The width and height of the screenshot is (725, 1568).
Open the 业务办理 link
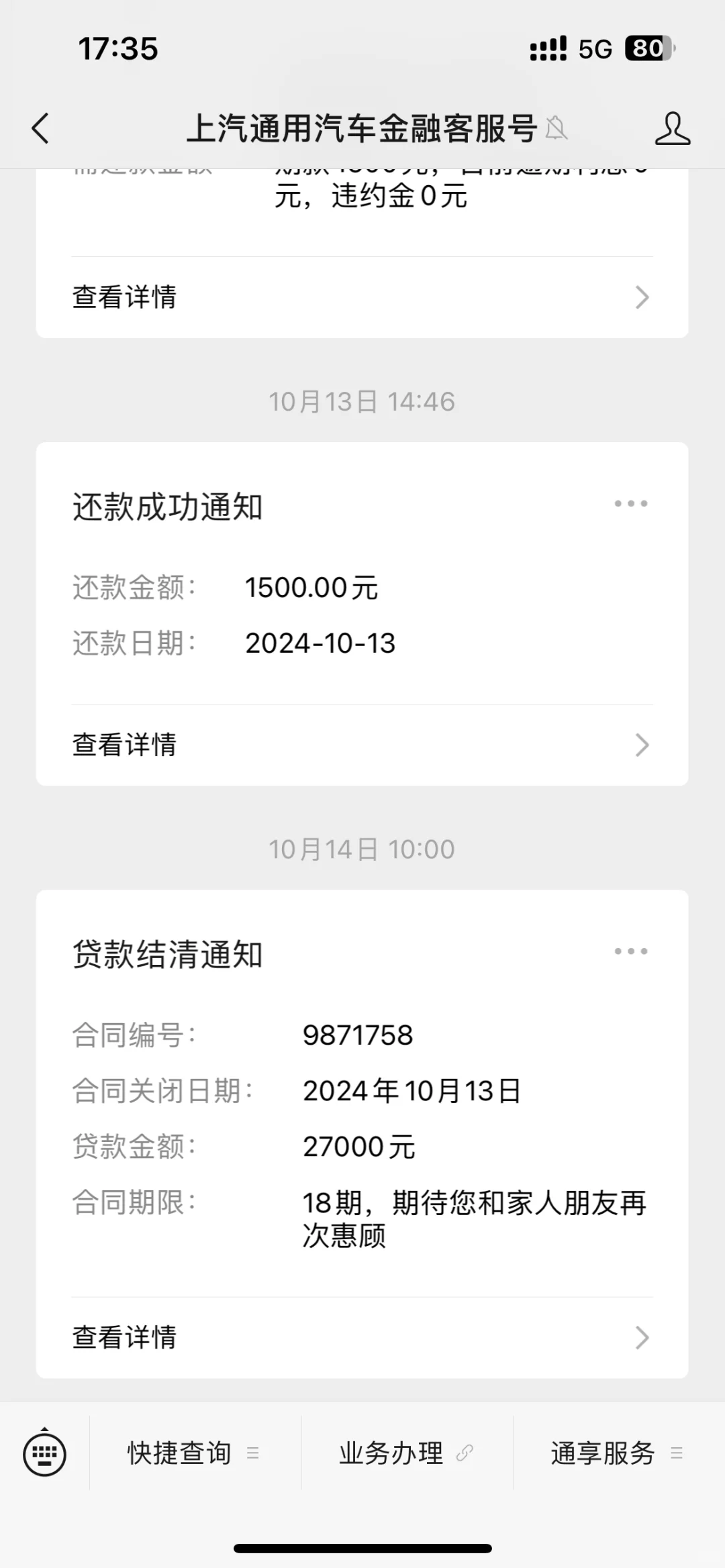[407, 1453]
